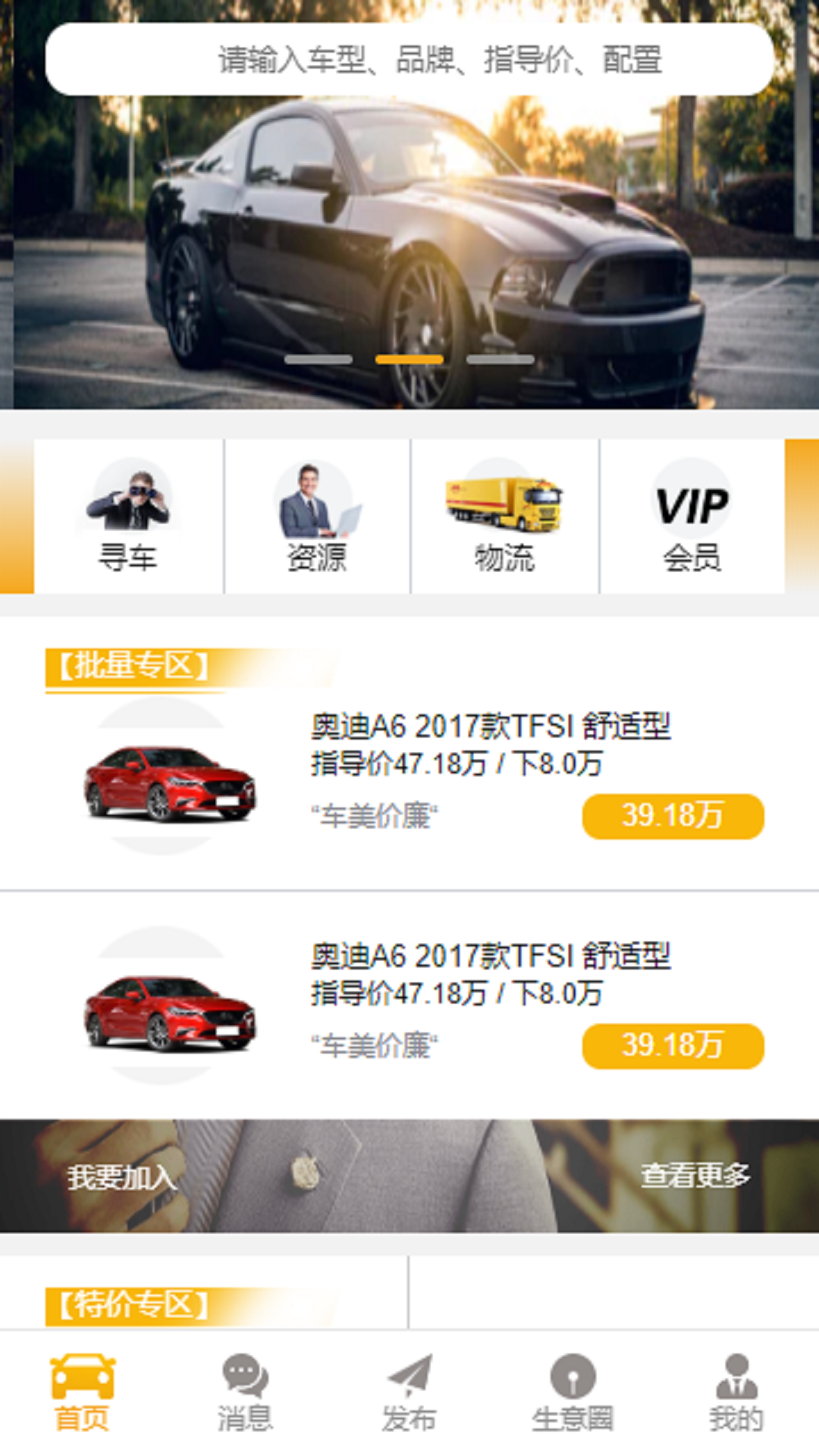Switch to the 消息 messages tab

pyautogui.click(x=245, y=1393)
